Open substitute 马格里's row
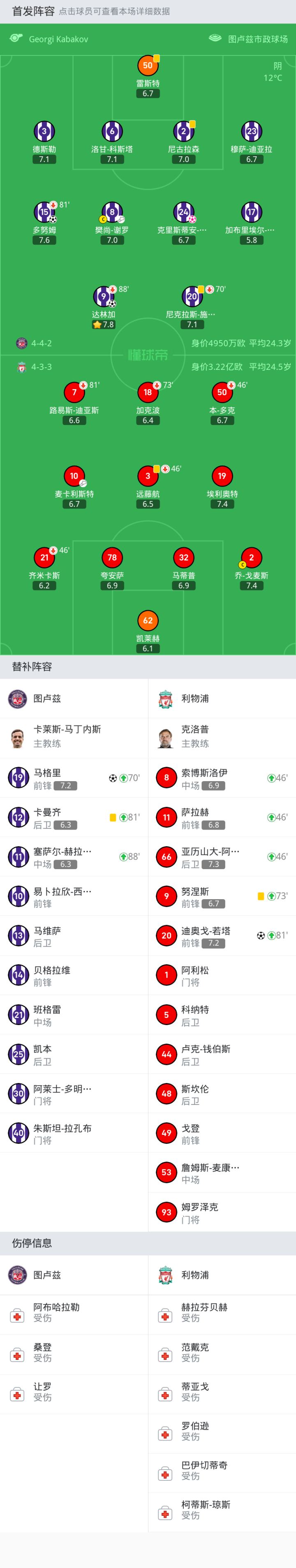The height and width of the screenshot is (1568, 296). click(74, 778)
